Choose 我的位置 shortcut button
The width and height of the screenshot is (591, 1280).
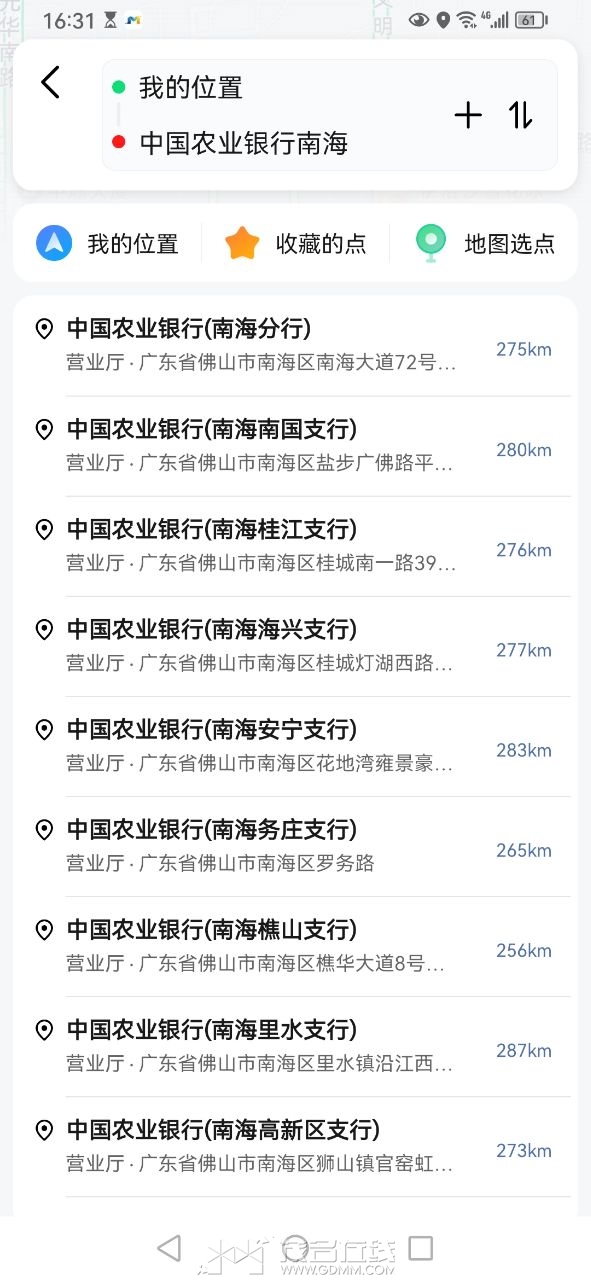[x=107, y=243]
